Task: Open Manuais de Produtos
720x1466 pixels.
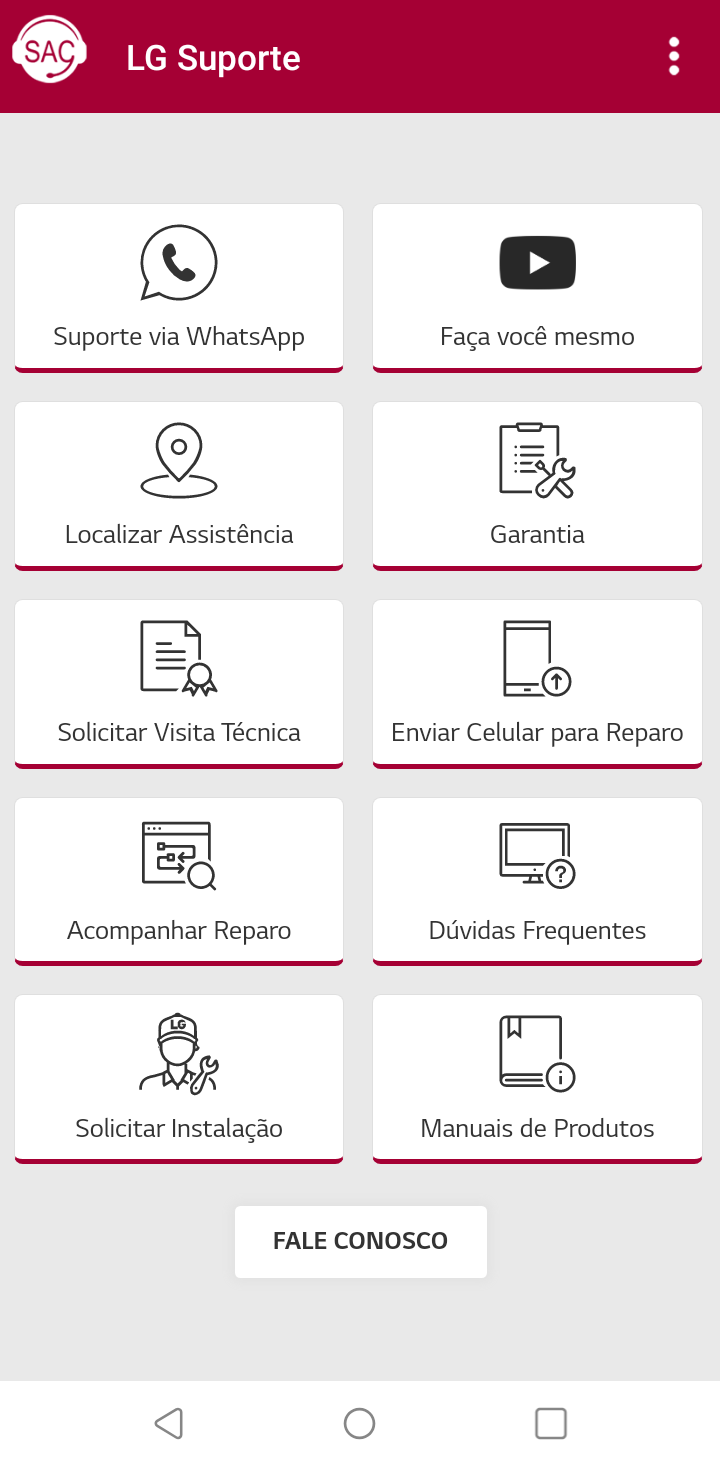Action: 537,1079
